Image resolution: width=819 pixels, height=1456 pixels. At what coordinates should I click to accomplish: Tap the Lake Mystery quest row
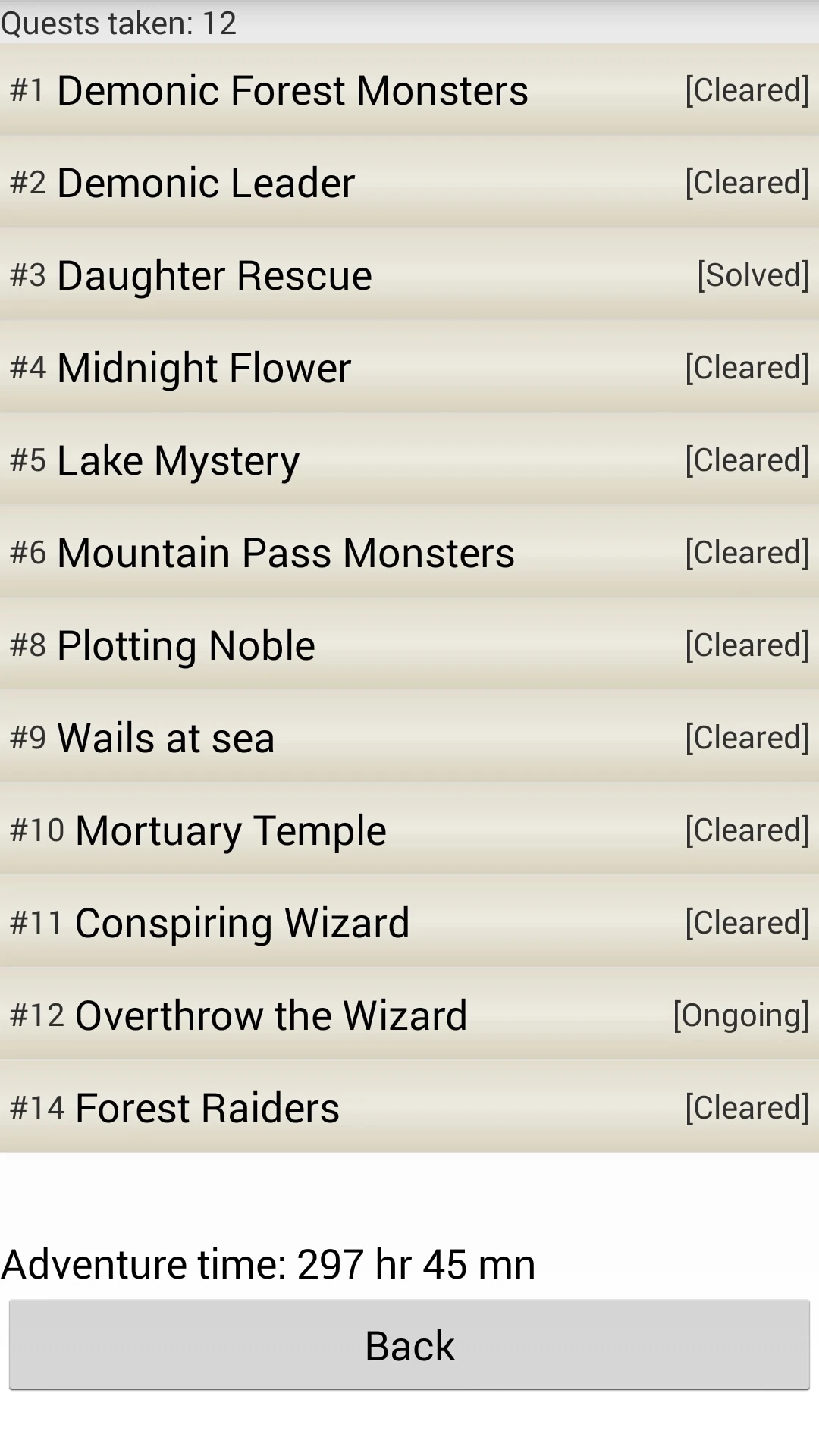point(409,460)
